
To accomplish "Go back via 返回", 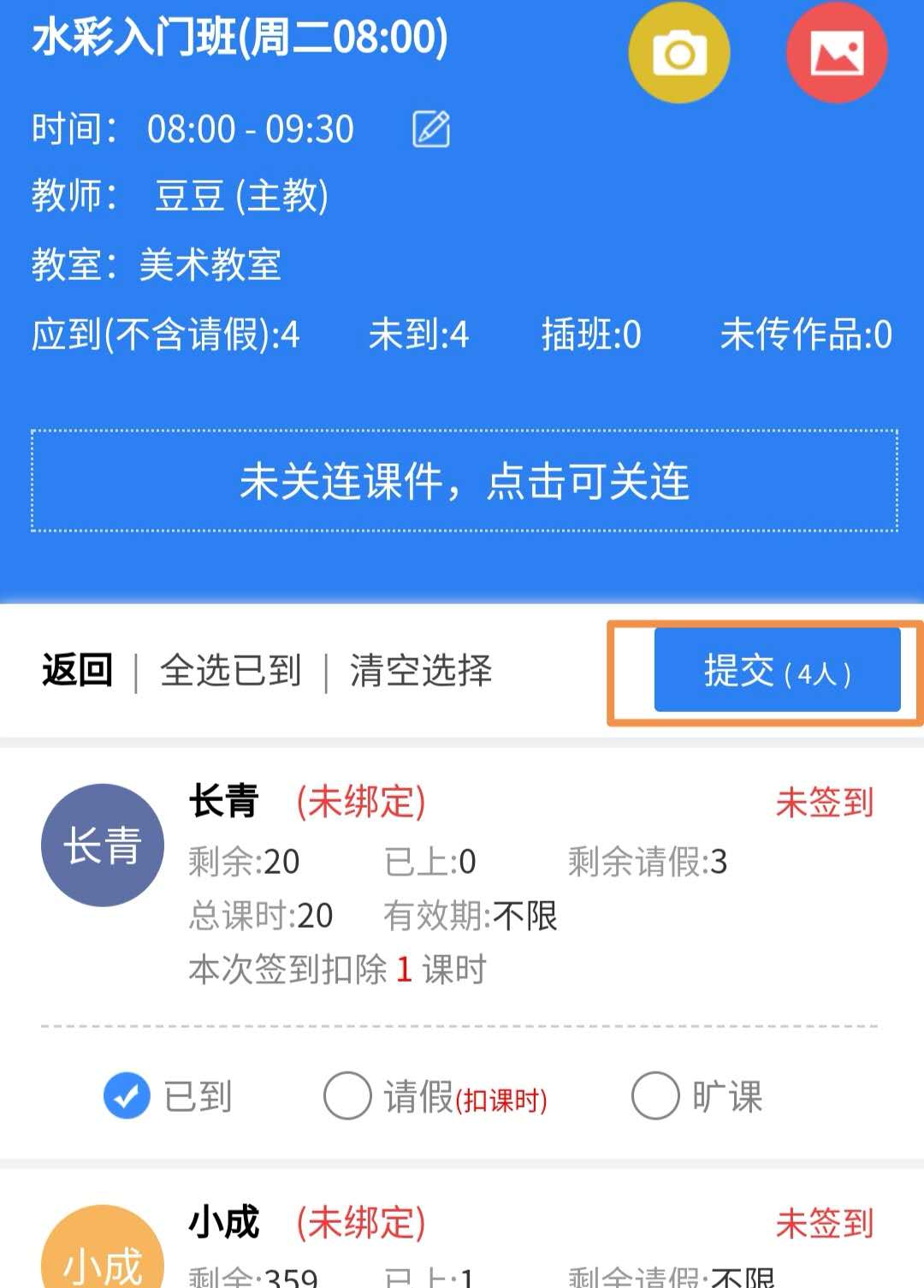I will pyautogui.click(x=77, y=670).
